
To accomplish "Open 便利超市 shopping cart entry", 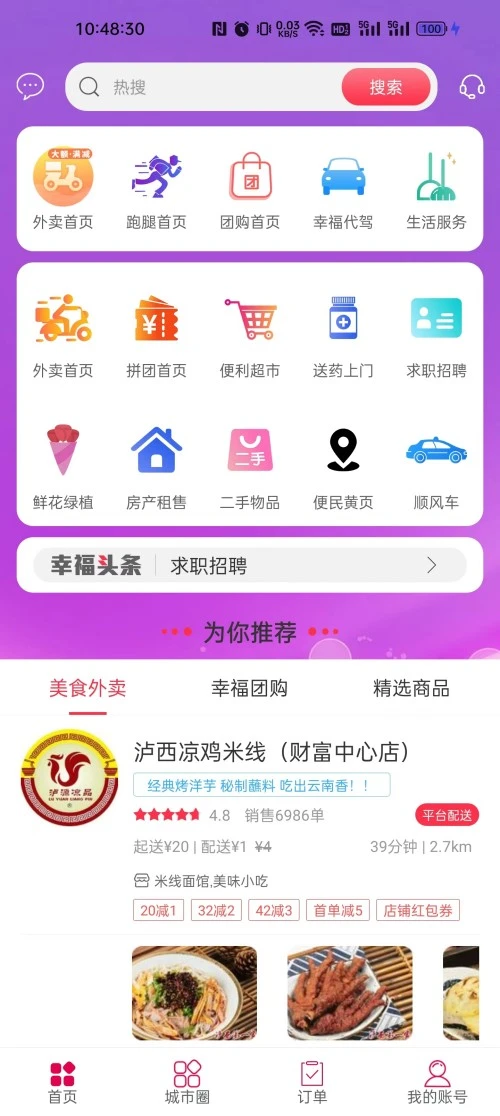I will [250, 337].
